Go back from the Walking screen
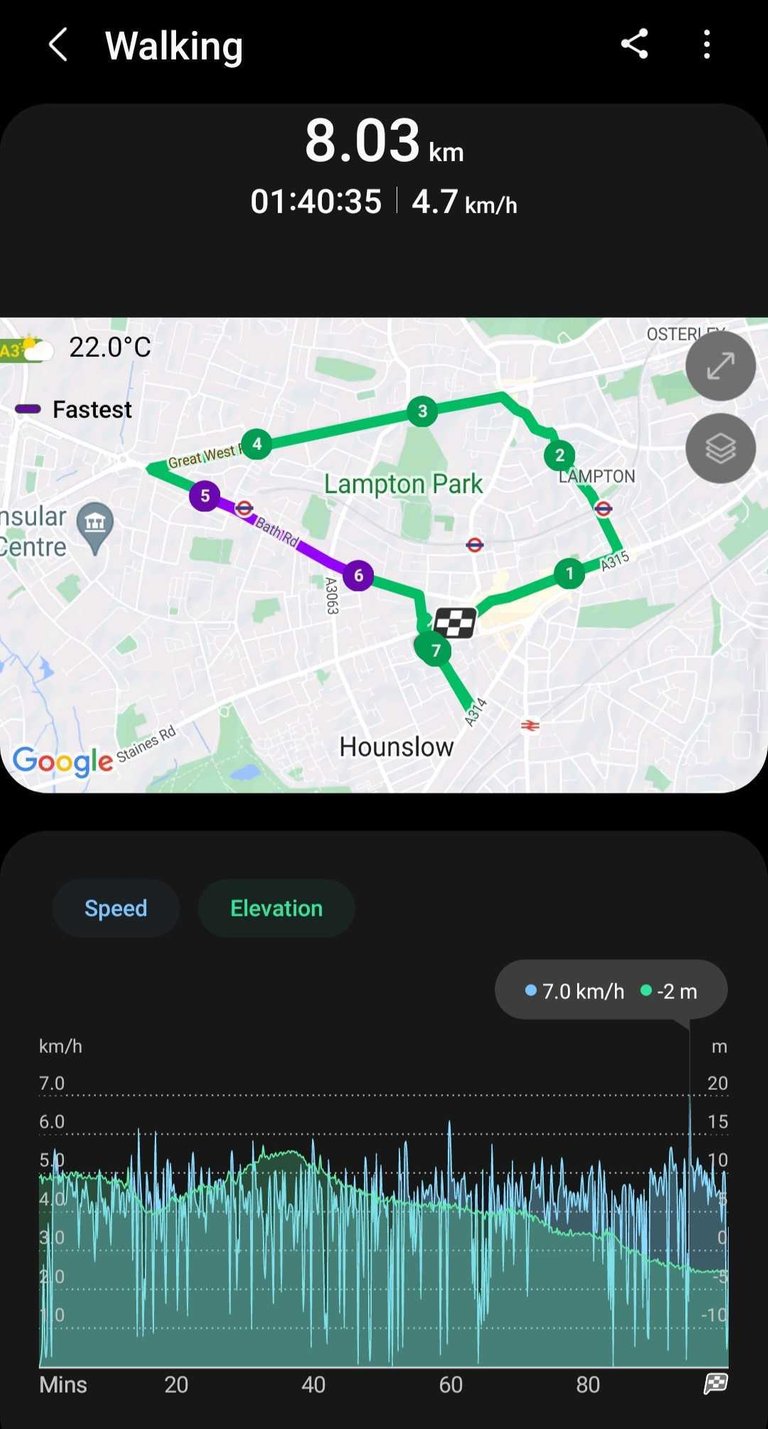This screenshot has height=1429, width=768. coord(58,45)
